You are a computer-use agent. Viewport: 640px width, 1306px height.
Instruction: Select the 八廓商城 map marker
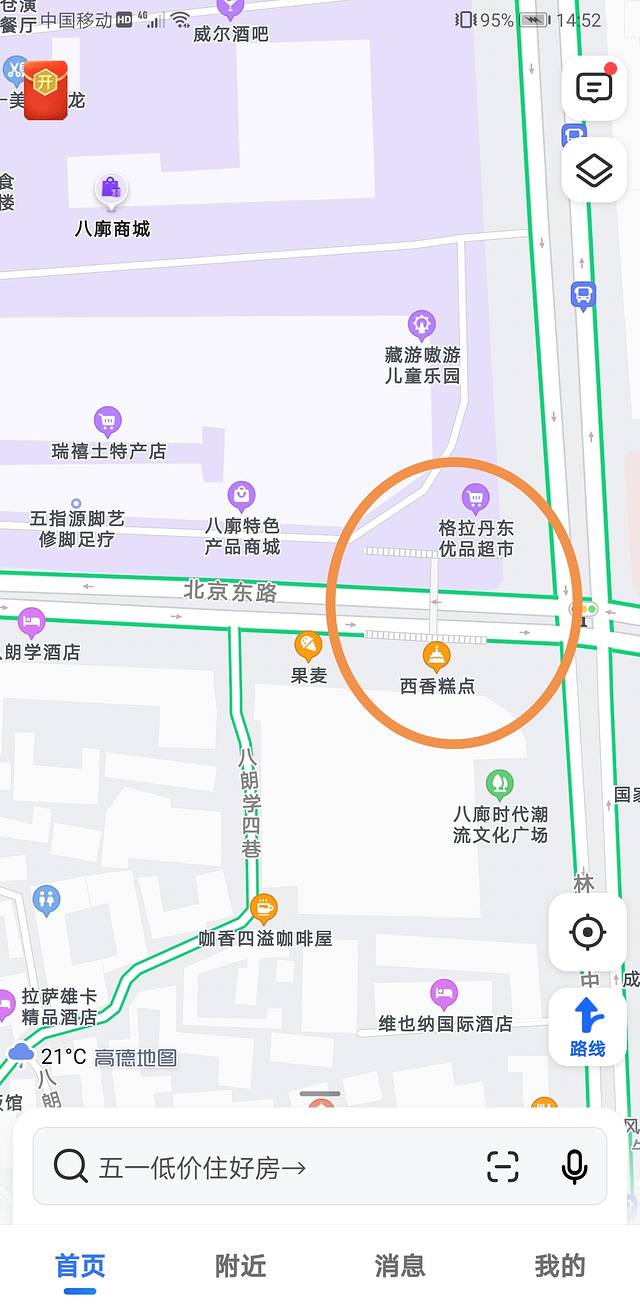coord(111,188)
